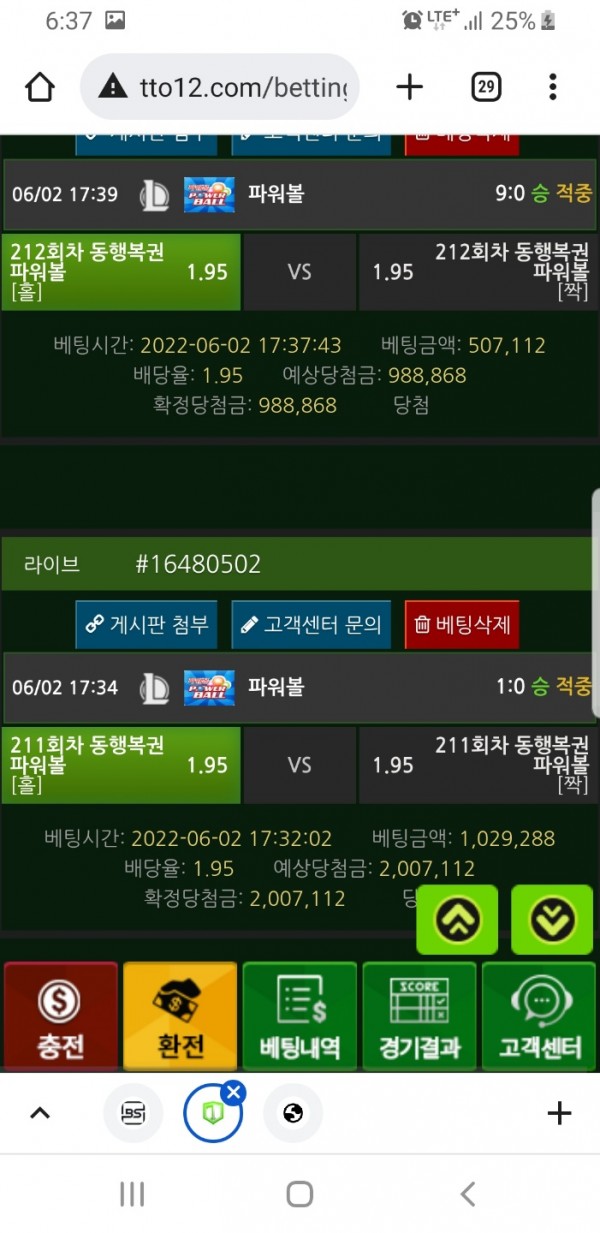Go to the browser home page
This screenshot has width=600, height=1233.
click(x=40, y=88)
